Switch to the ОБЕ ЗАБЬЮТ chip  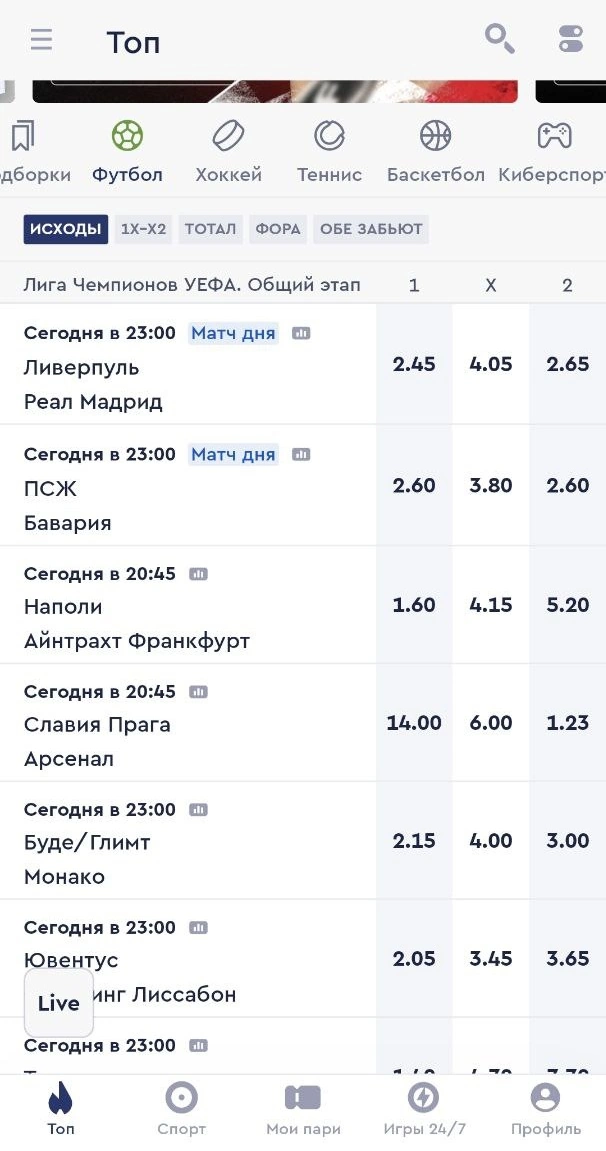(371, 229)
